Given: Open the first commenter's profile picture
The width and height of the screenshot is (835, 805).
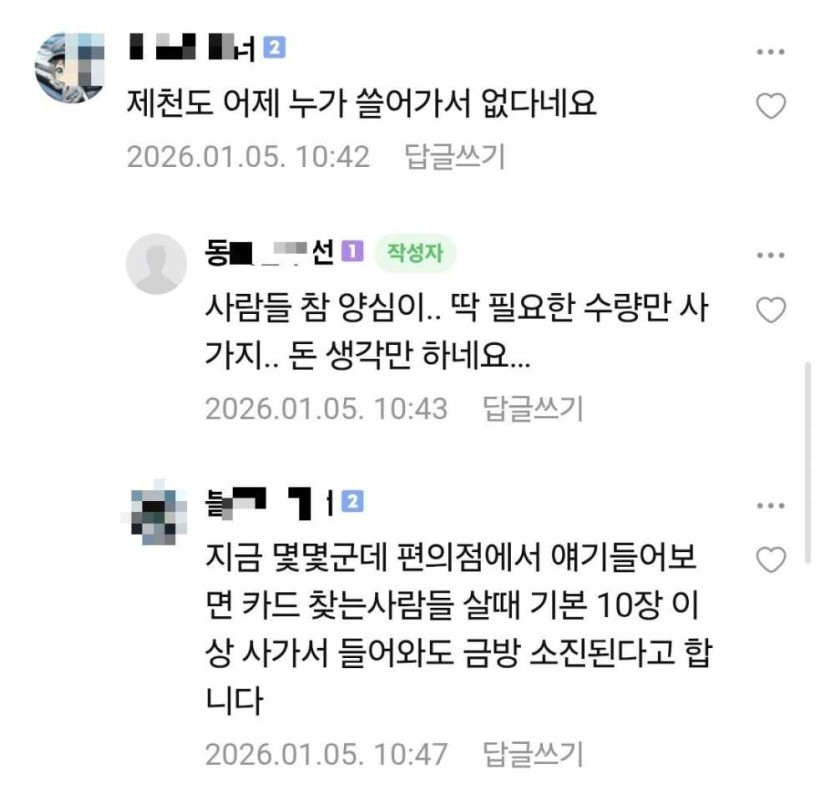Looking at the screenshot, I should [71, 67].
